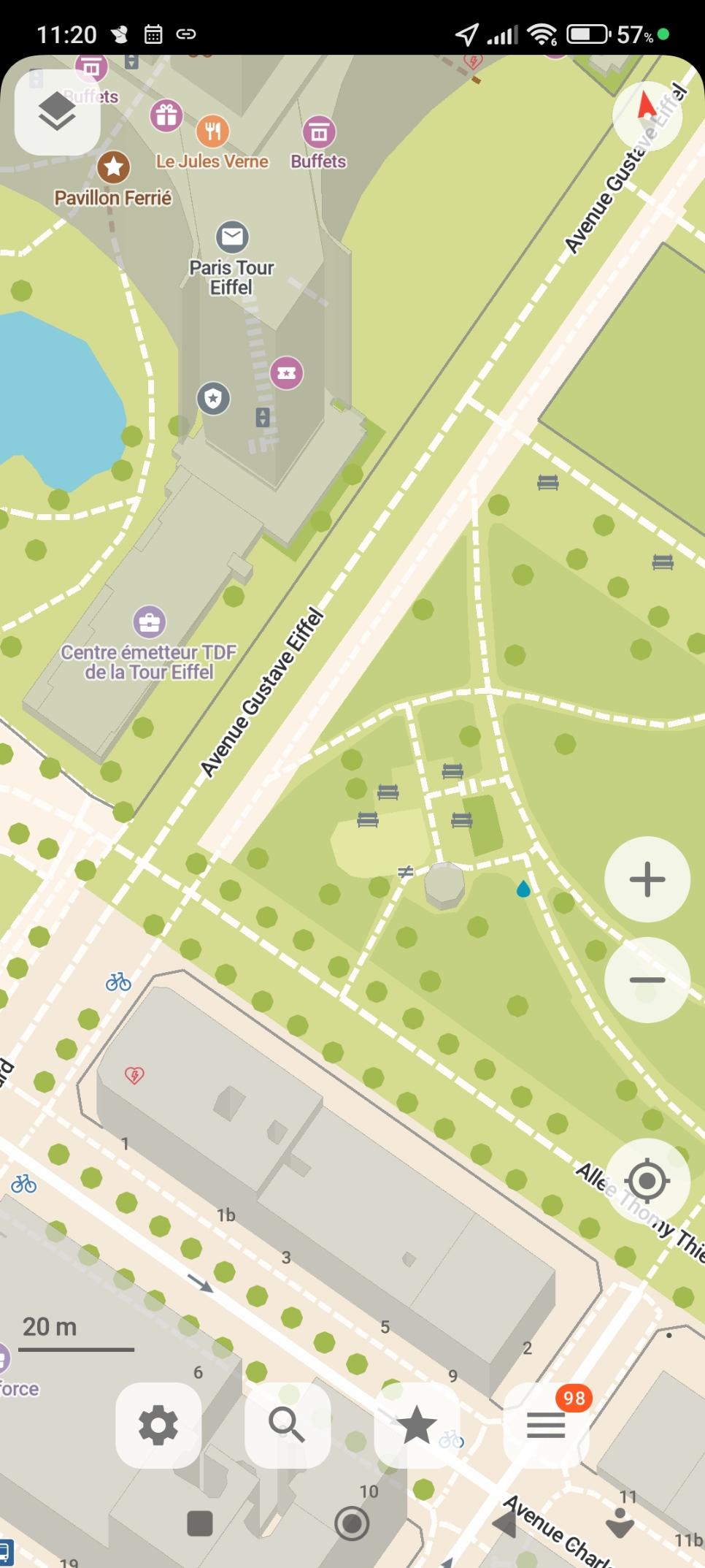Select Paris Tour Eiffel post marker
705x1568 pixels.
pyautogui.click(x=232, y=237)
